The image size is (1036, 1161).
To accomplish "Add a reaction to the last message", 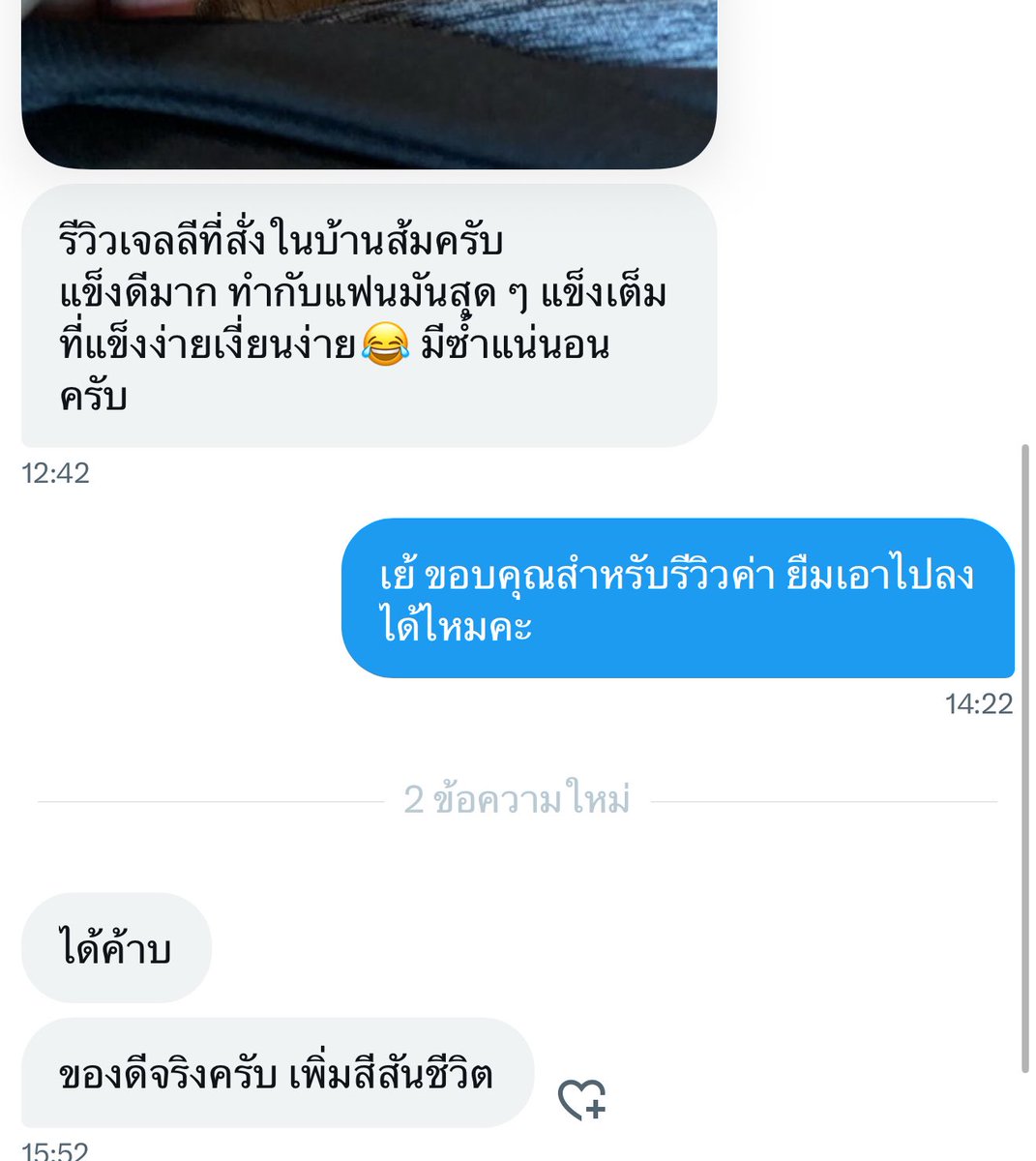I will 582,1100.
